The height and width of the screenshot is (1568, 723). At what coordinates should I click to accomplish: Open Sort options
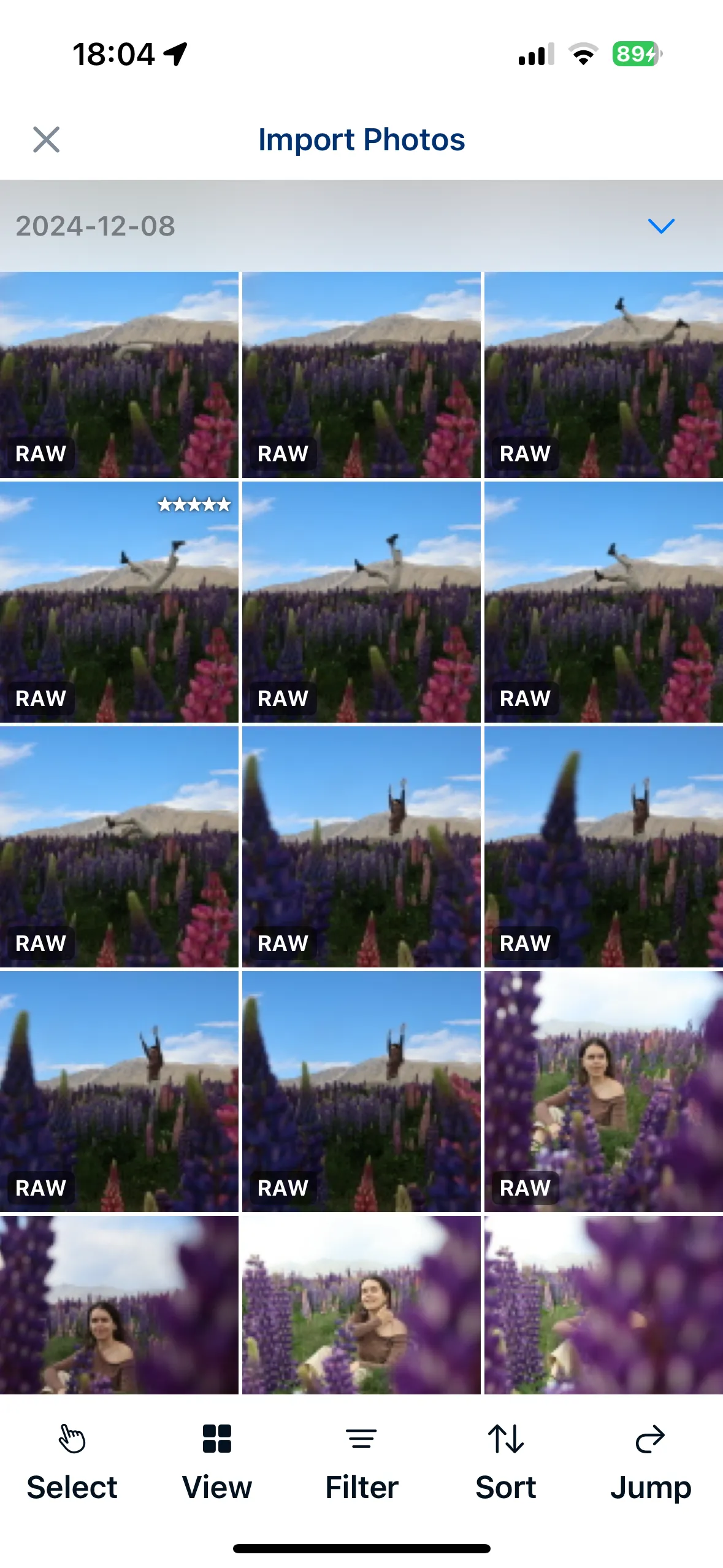506,1462
